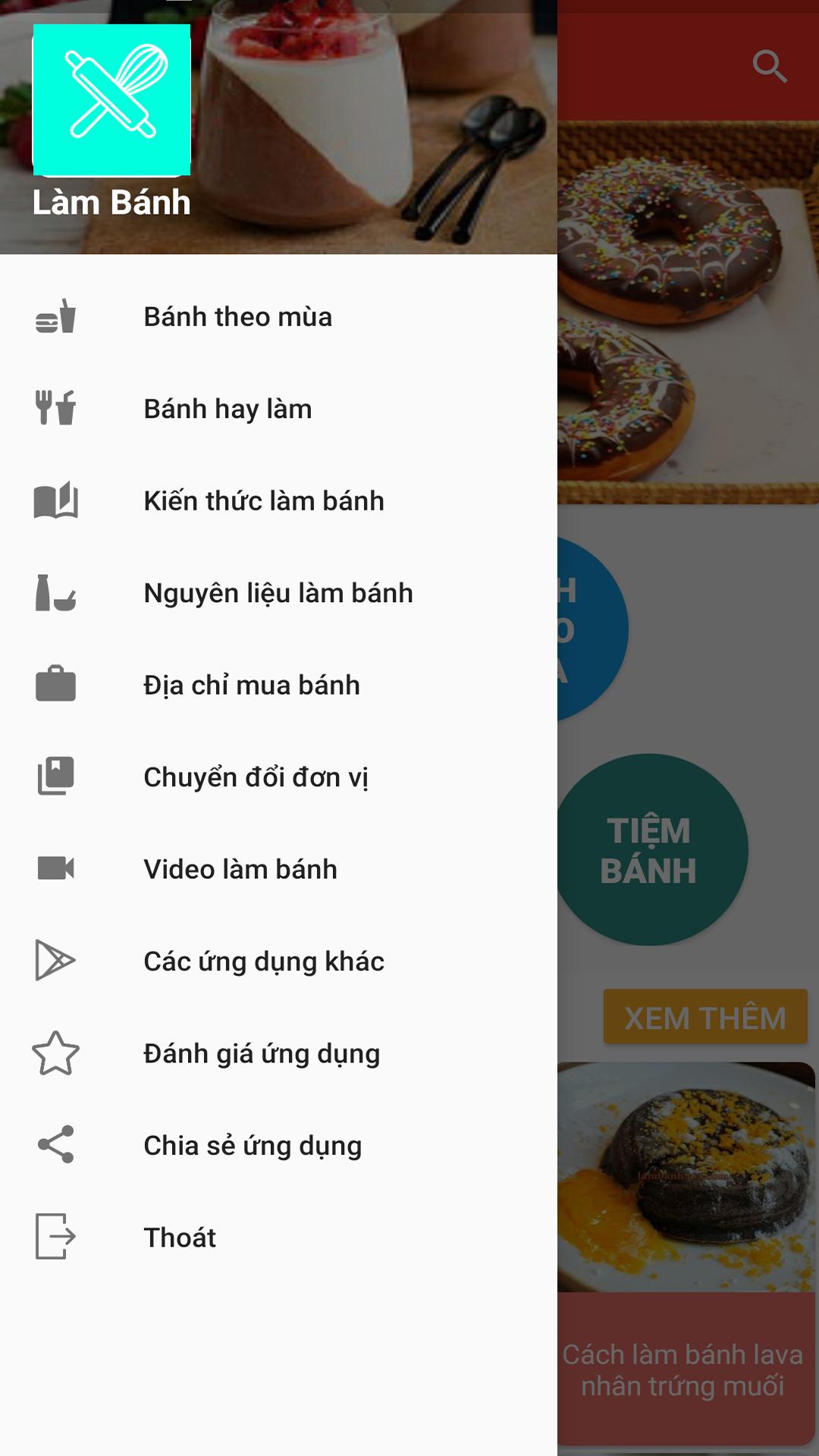Open Các ứng dụng khác
The image size is (819, 1456).
[263, 962]
